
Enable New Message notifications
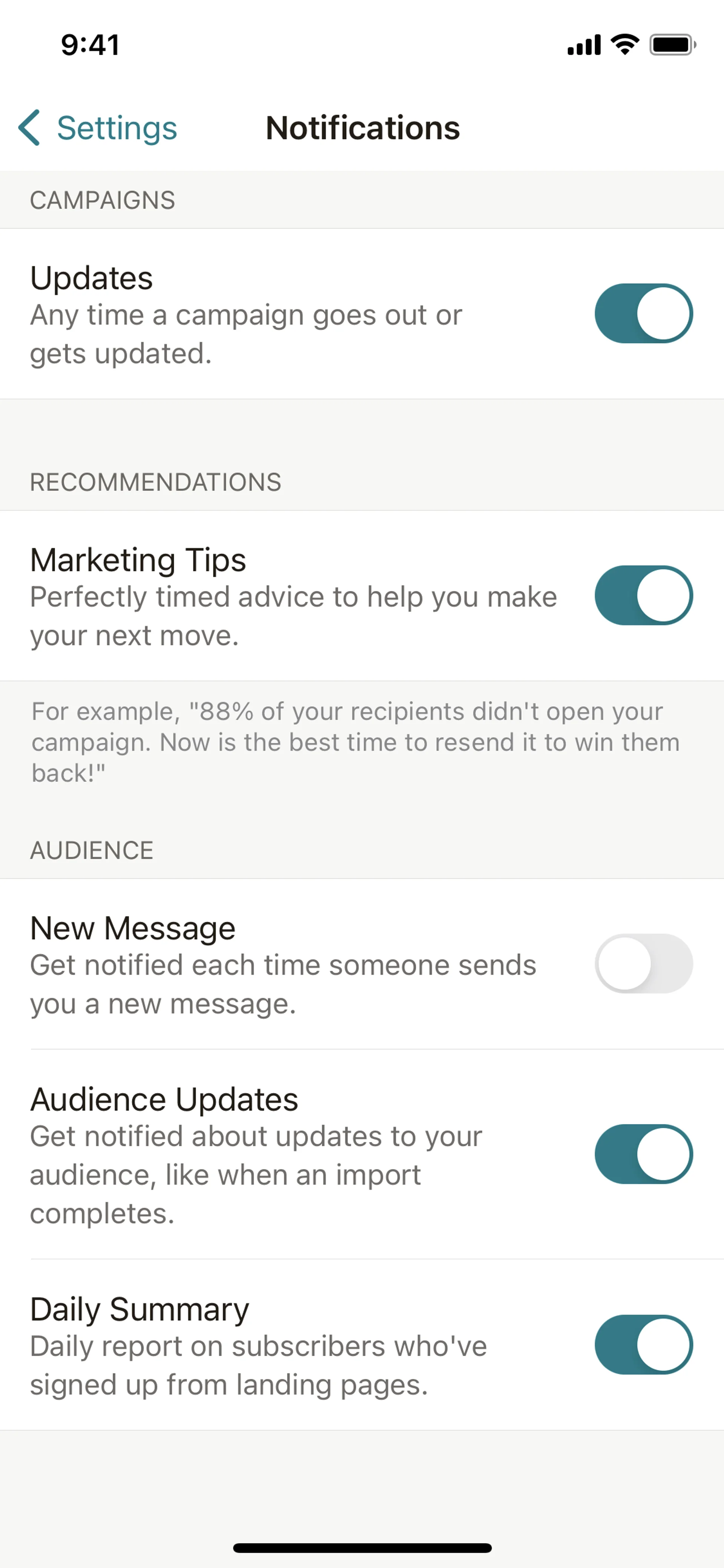click(643, 964)
